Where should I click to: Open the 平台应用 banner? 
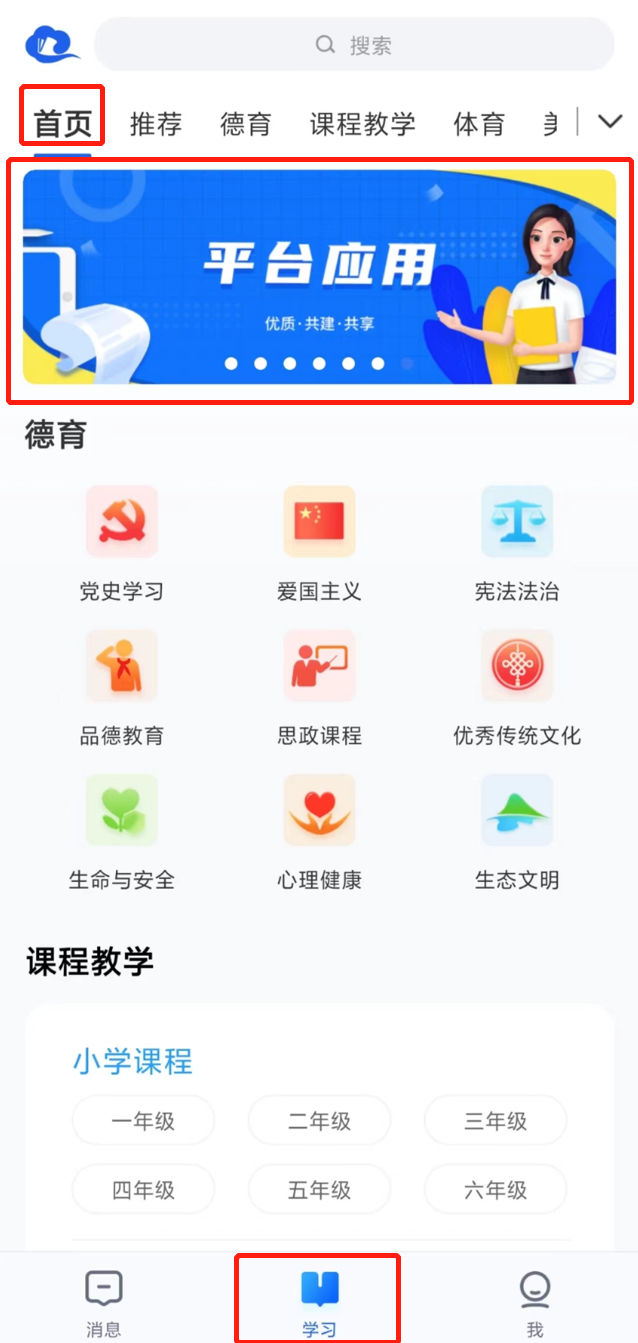(319, 277)
